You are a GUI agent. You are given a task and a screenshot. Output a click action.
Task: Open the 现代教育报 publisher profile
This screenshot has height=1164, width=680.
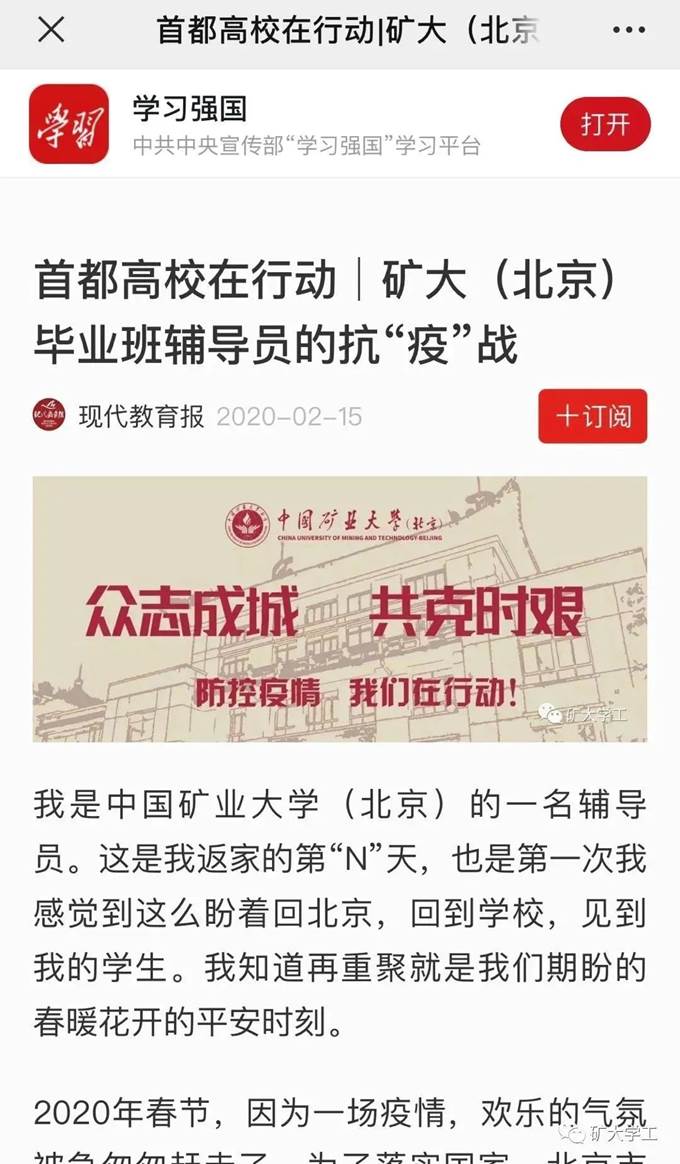[x=140, y=416]
